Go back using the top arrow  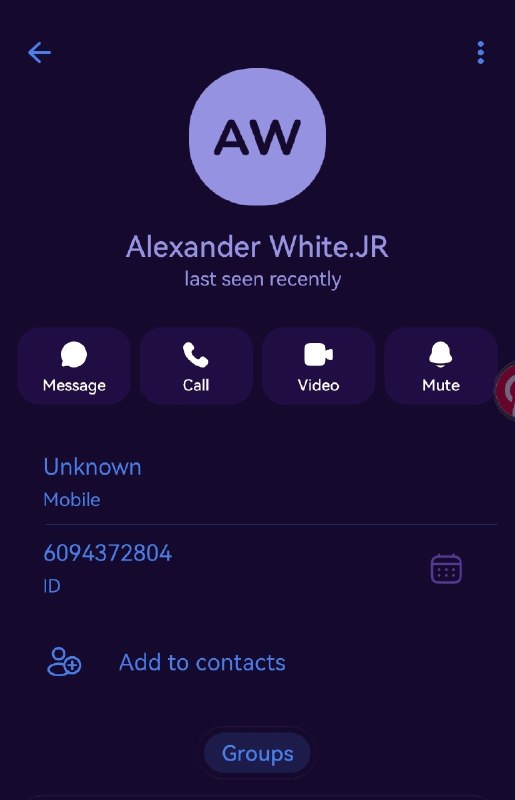coord(39,53)
